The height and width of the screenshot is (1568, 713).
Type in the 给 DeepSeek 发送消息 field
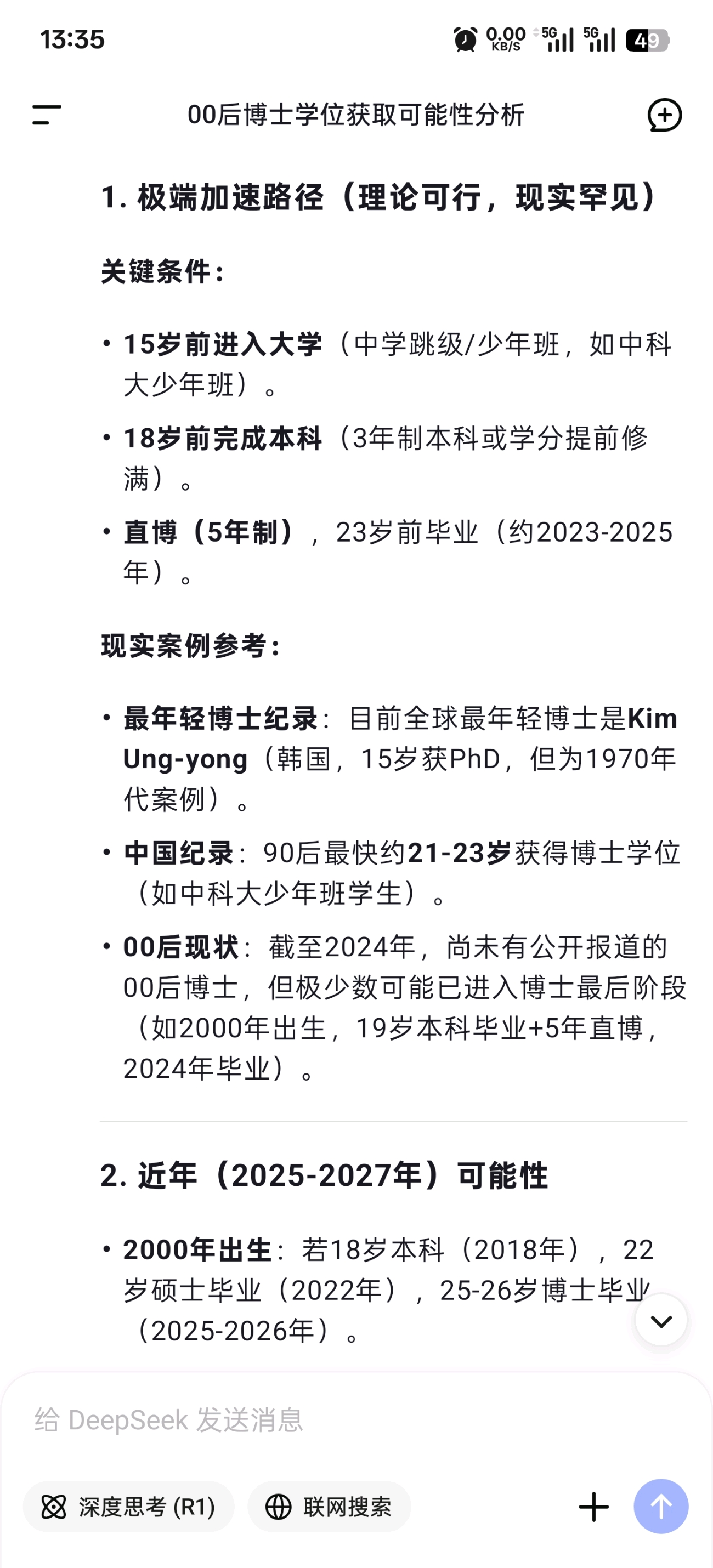304,1421
